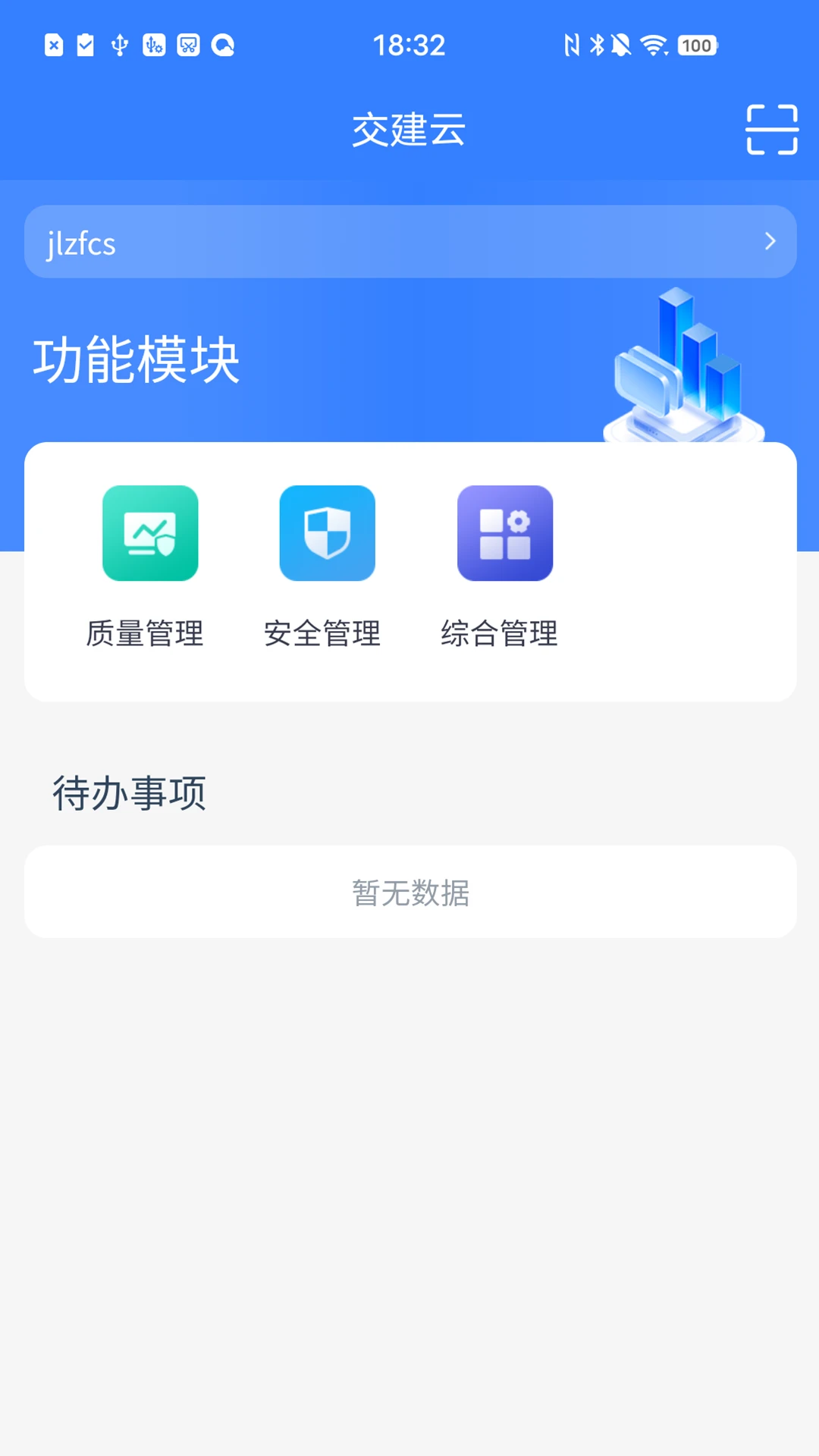Open the 综合管理 comprehensive management module
The width and height of the screenshot is (819, 1456).
(500, 633)
